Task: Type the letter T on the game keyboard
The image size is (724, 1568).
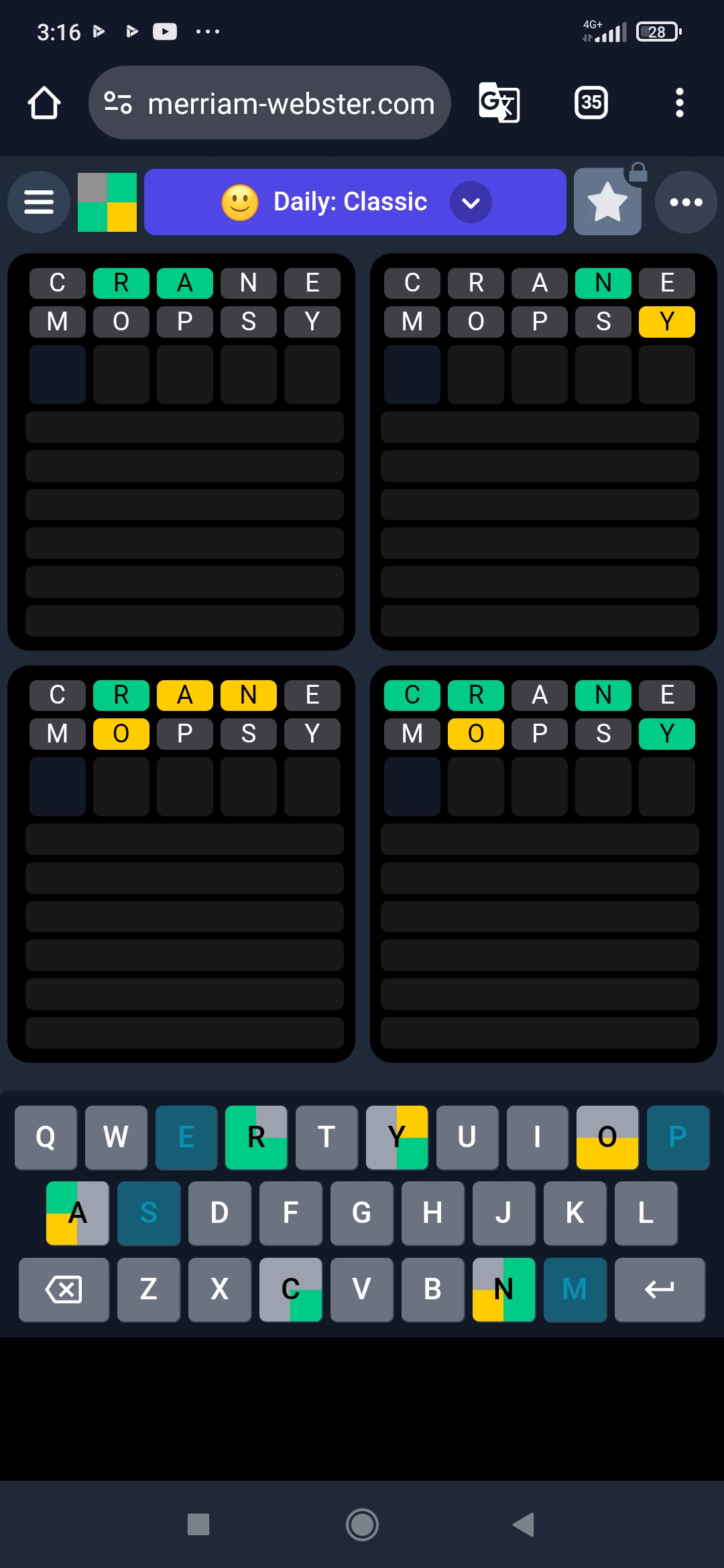Action: pyautogui.click(x=326, y=1138)
